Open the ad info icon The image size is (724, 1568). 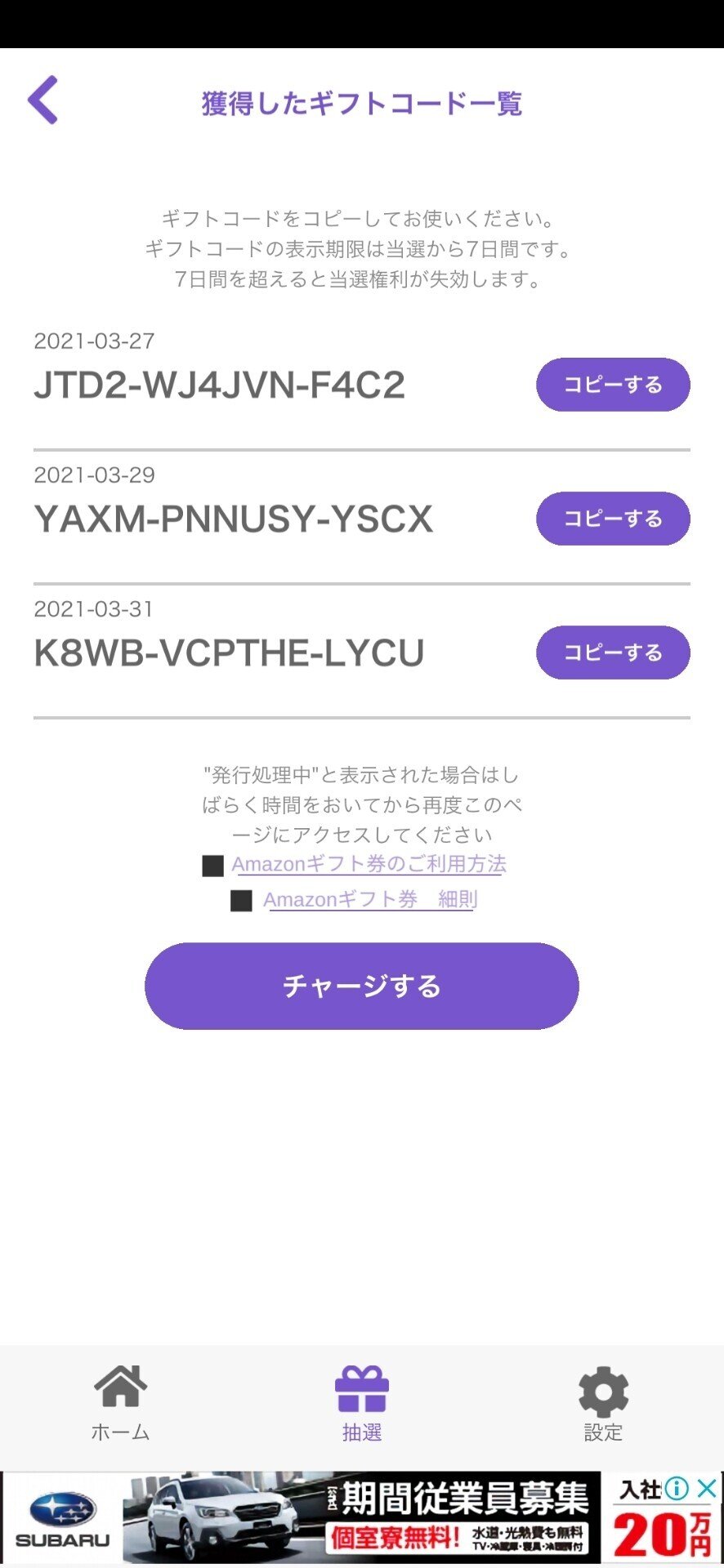pyautogui.click(x=677, y=1489)
